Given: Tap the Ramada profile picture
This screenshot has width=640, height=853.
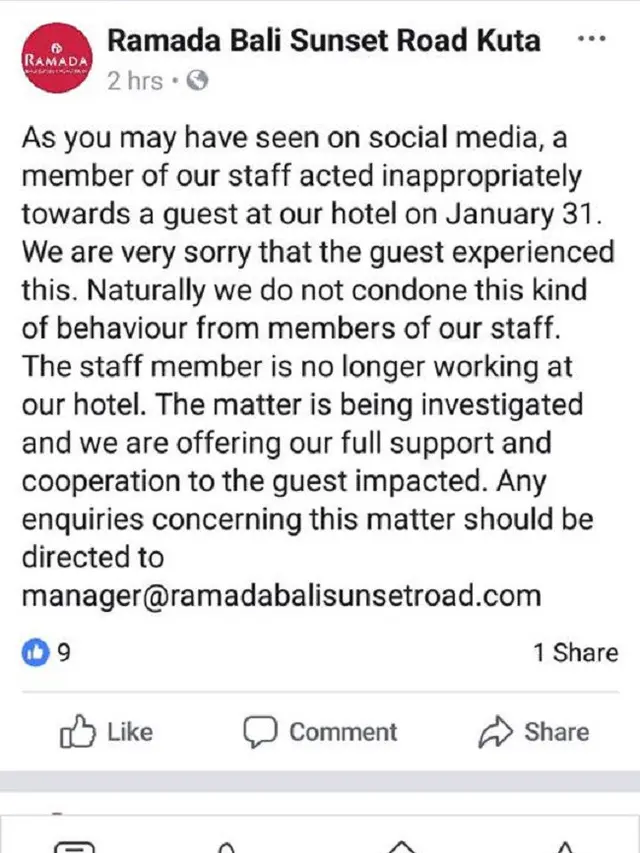Looking at the screenshot, I should click(x=56, y=62).
